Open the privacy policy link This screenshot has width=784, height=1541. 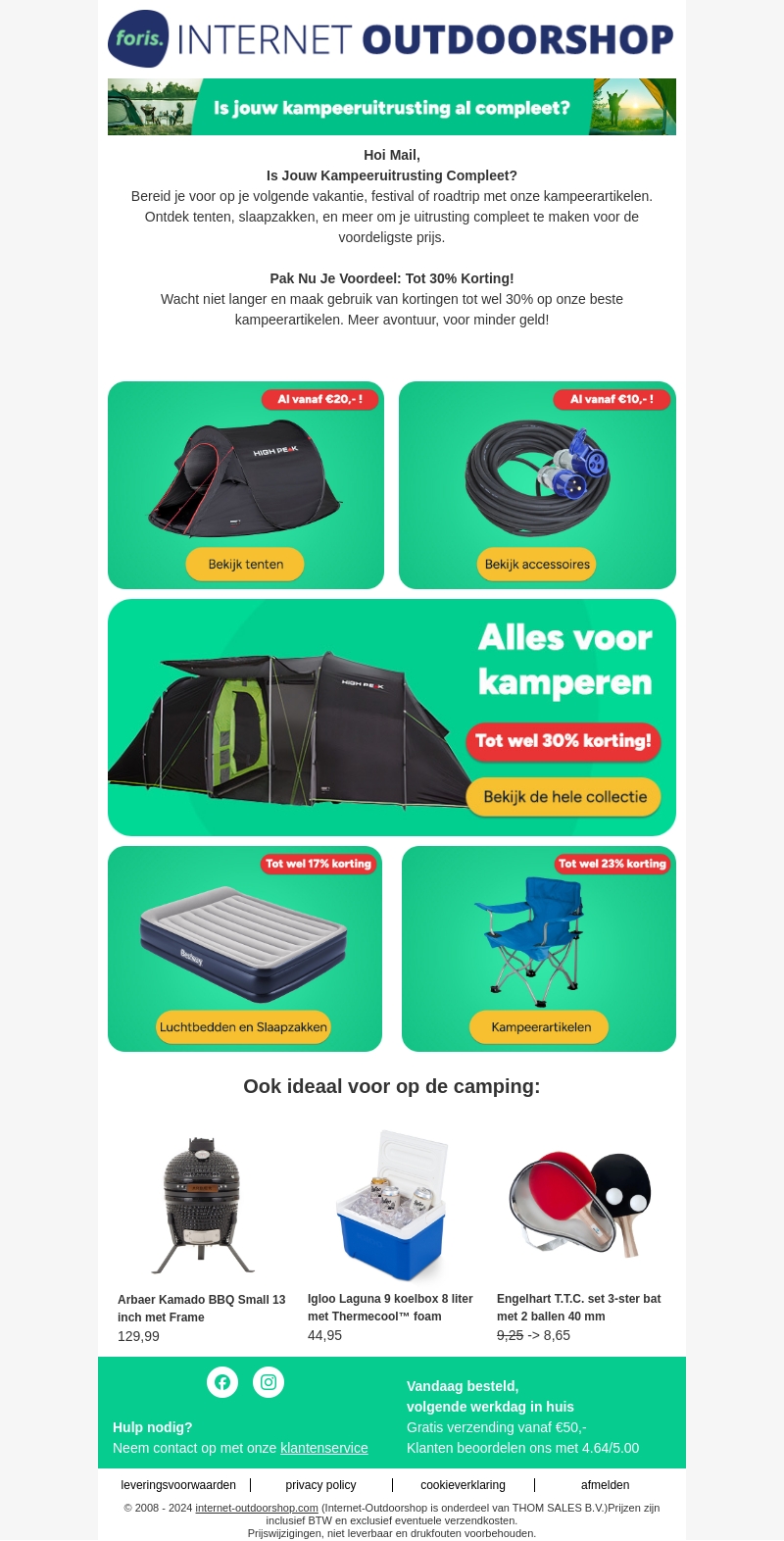320,1485
